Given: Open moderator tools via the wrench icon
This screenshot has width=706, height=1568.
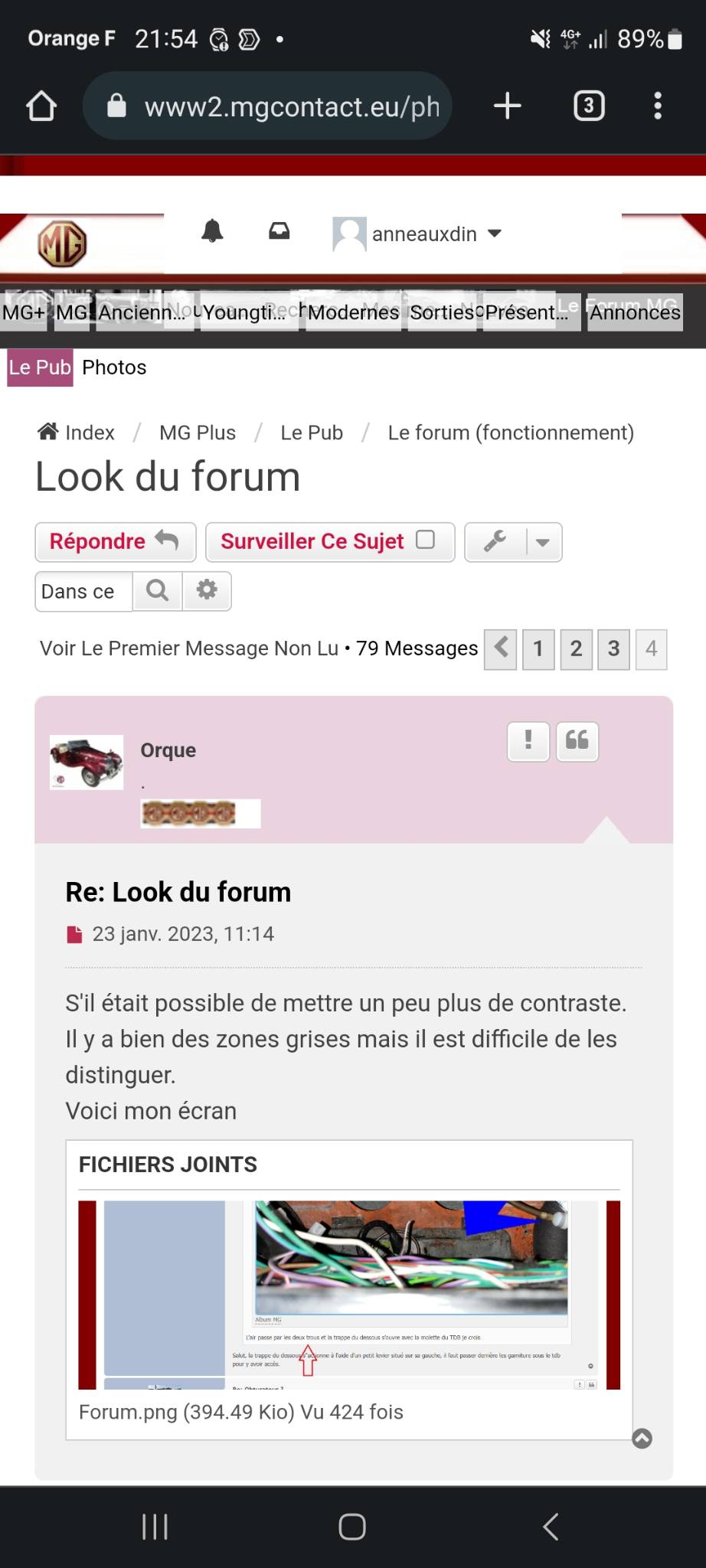Looking at the screenshot, I should pos(495,541).
